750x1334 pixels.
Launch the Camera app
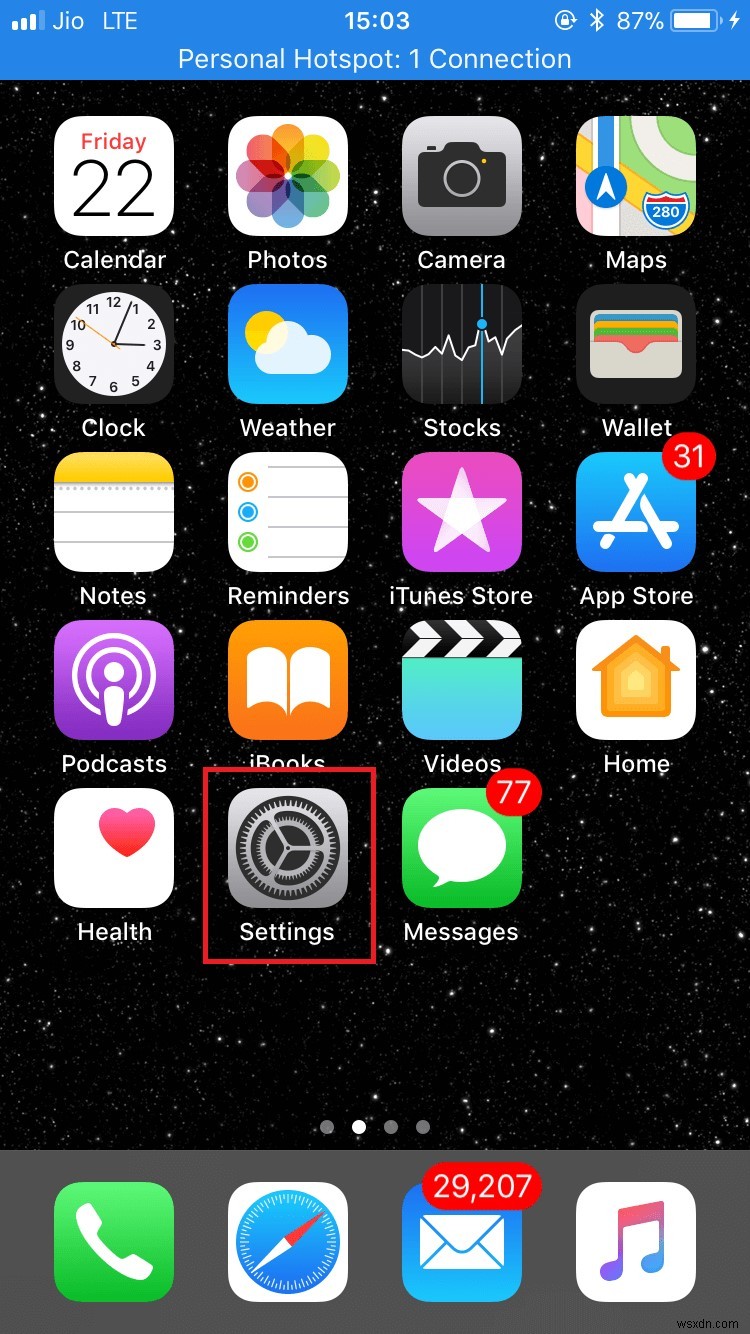[461, 175]
